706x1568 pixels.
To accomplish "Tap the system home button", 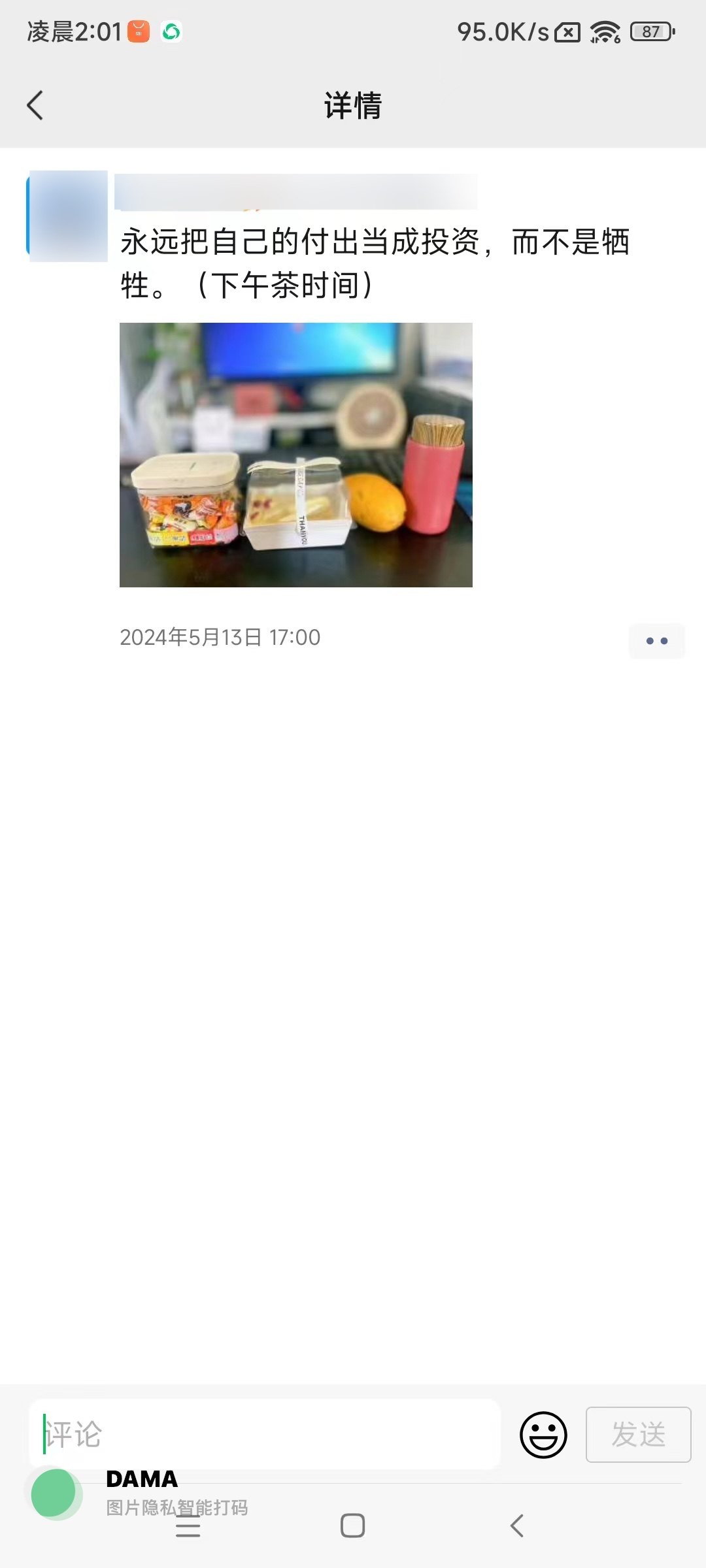I will [x=352, y=1526].
